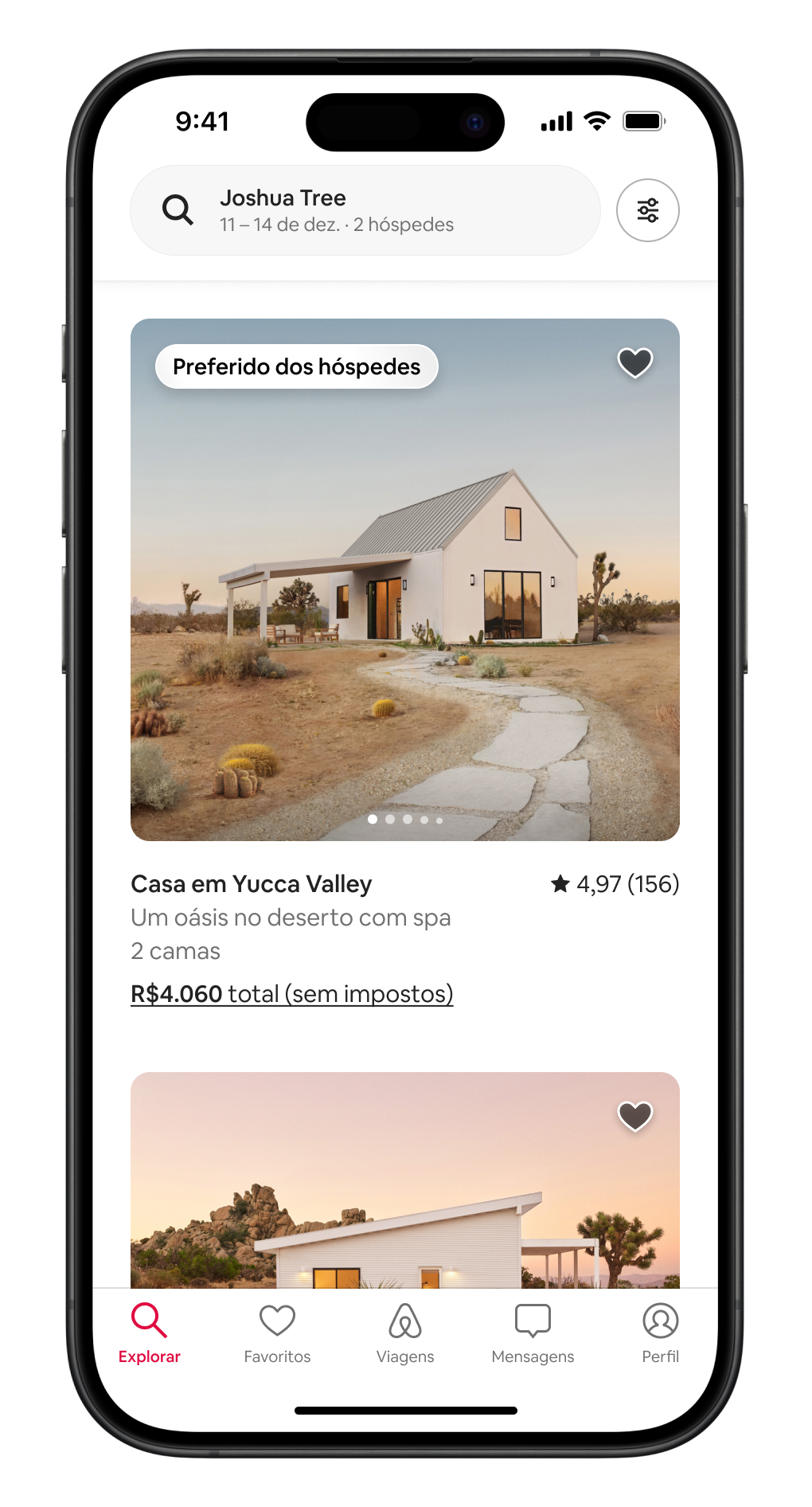
Task: Switch to the Explorar tab
Action: pyautogui.click(x=150, y=1334)
